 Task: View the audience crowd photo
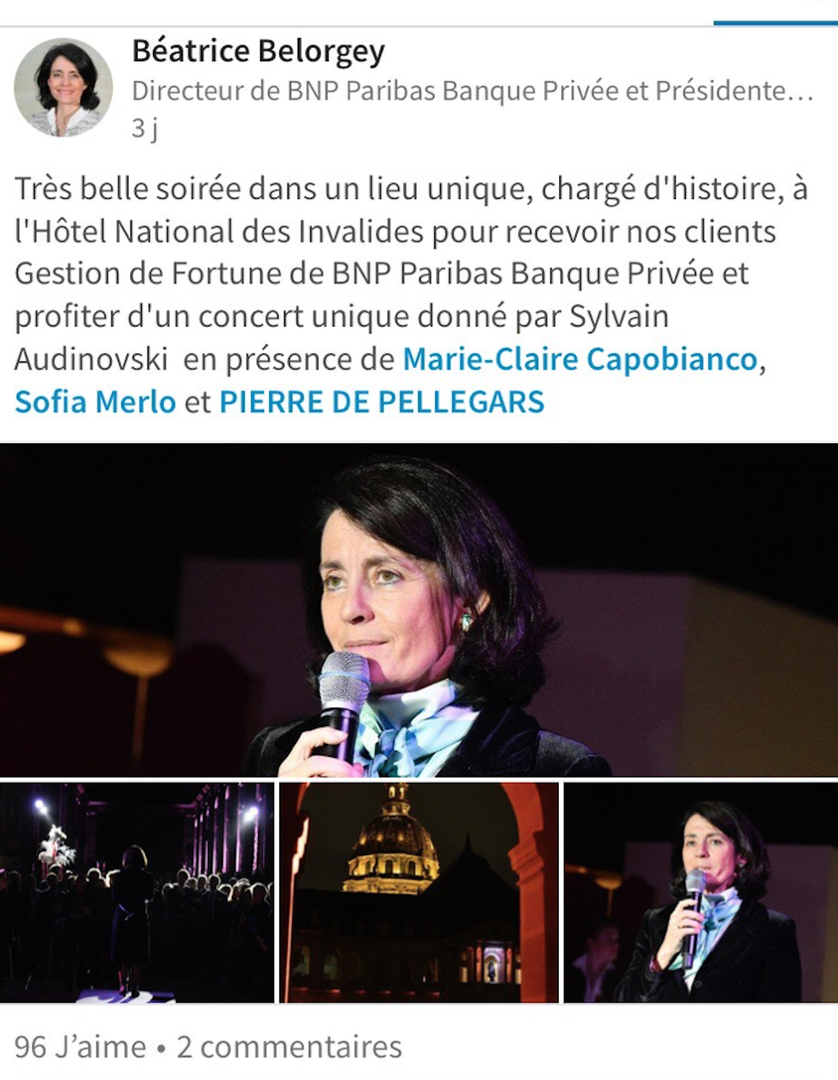pos(137,892)
